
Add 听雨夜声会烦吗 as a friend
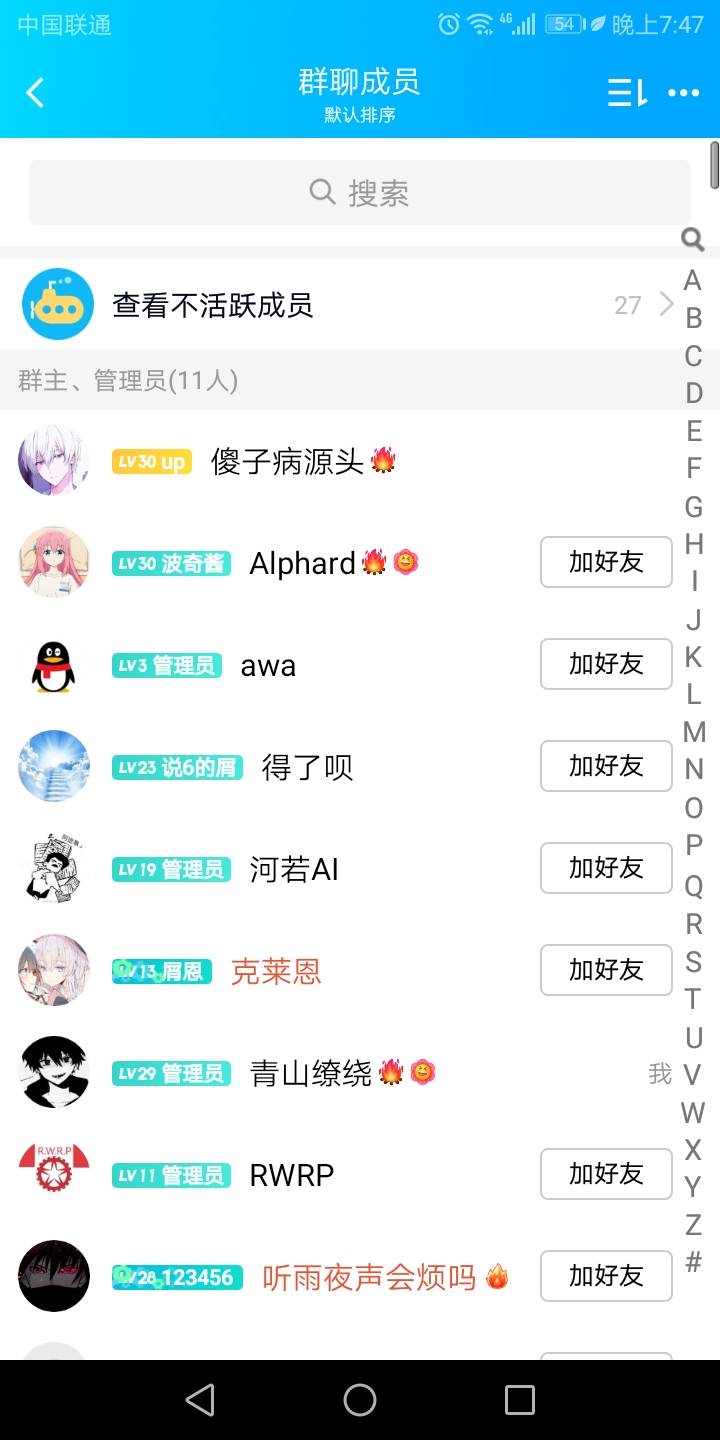tap(606, 1276)
